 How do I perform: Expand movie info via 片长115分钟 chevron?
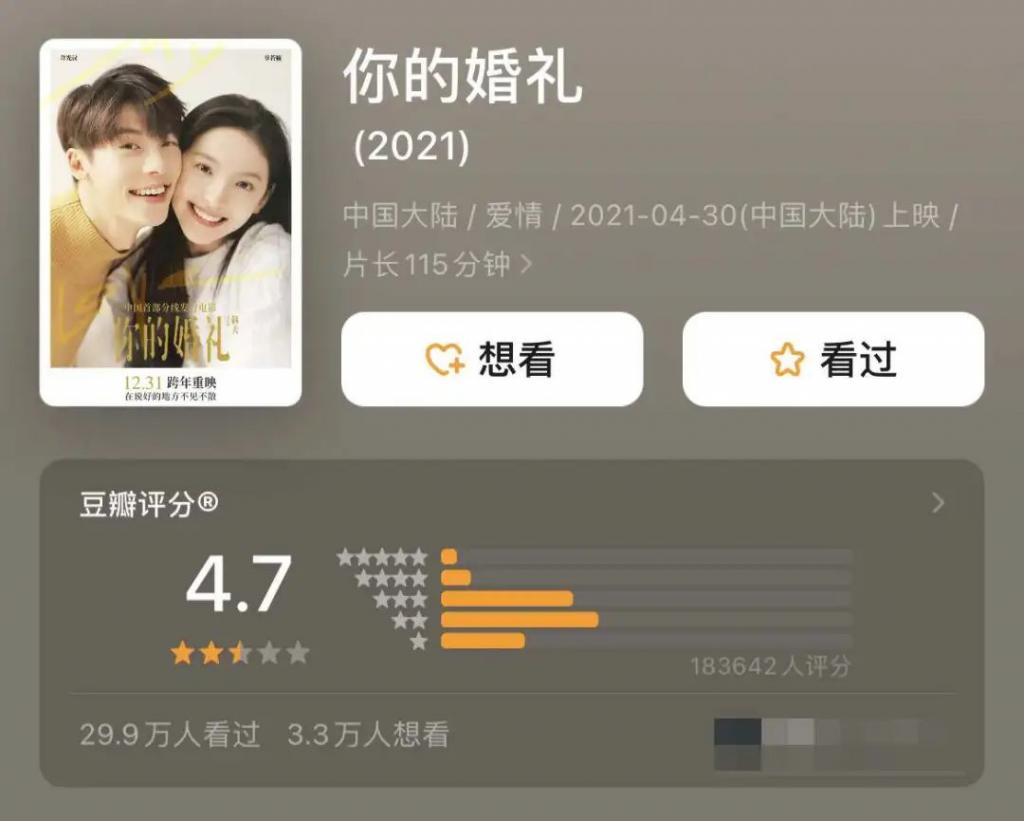tap(527, 265)
